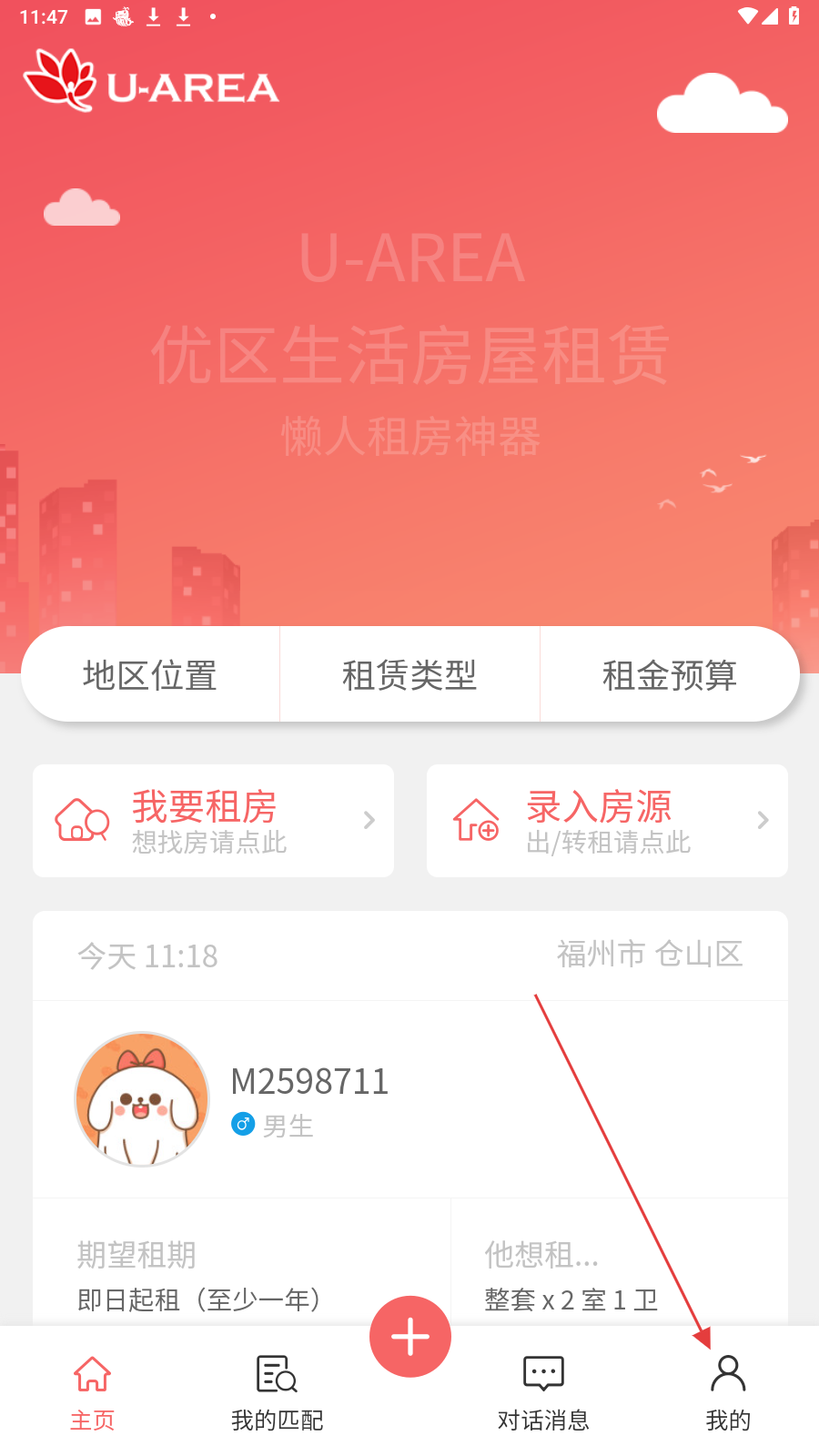Tap 录入房源 to list a property

pyautogui.click(x=607, y=821)
